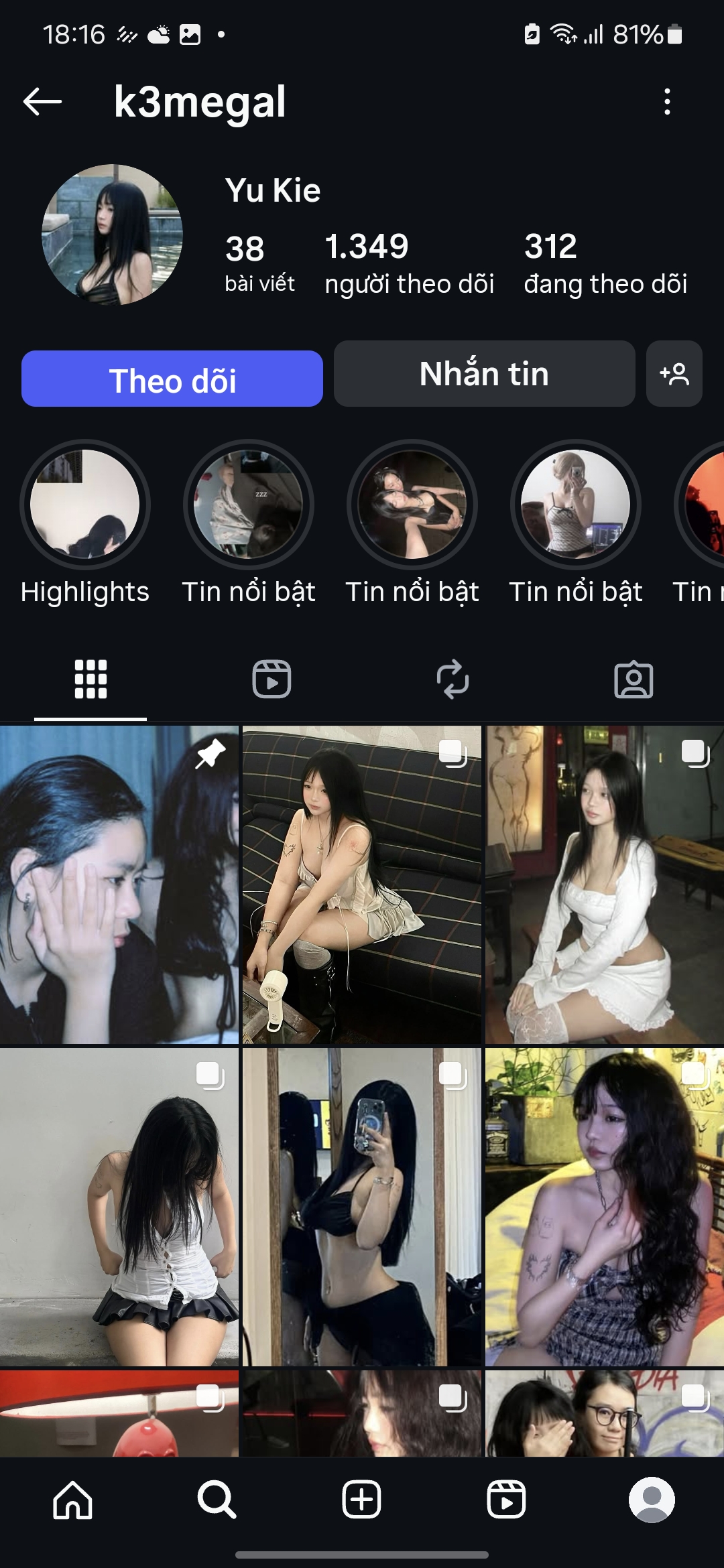Open the 1.349 người theo dõi followers list
Viewport: 724px width, 1568px height.
tap(409, 263)
